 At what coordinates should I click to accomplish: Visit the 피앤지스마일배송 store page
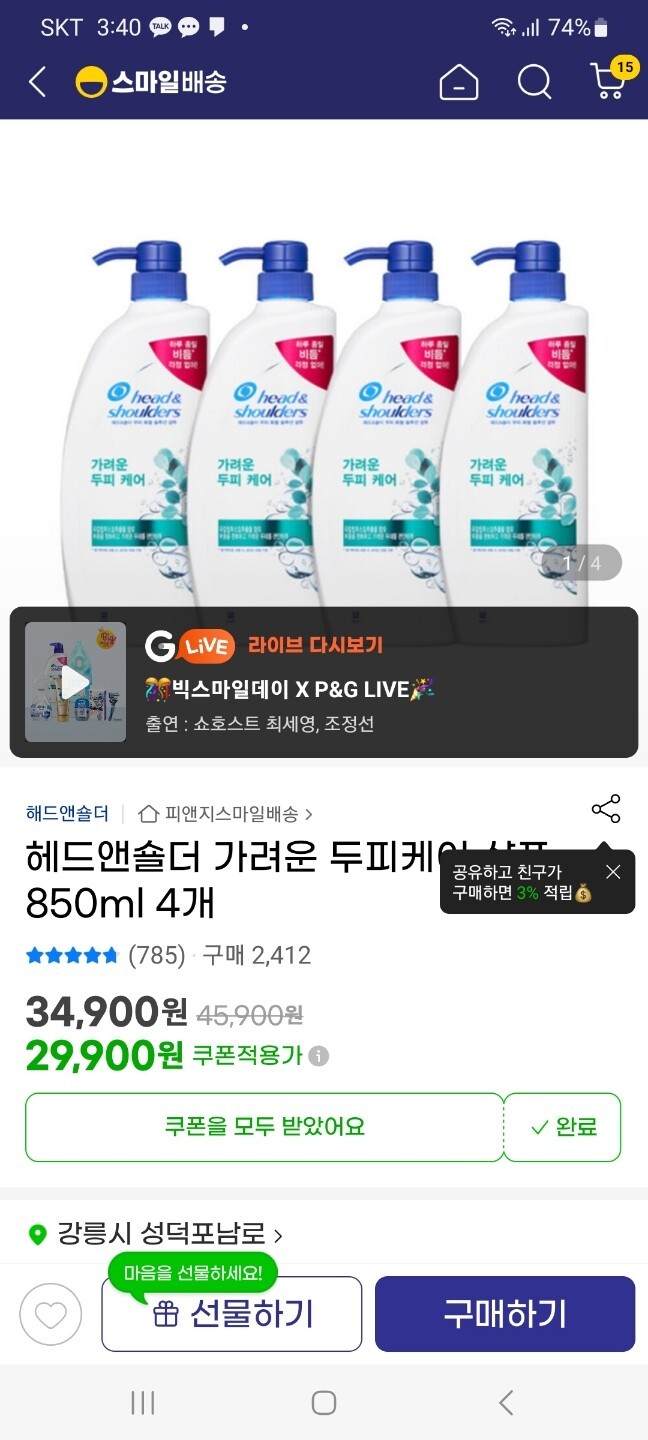click(x=225, y=813)
